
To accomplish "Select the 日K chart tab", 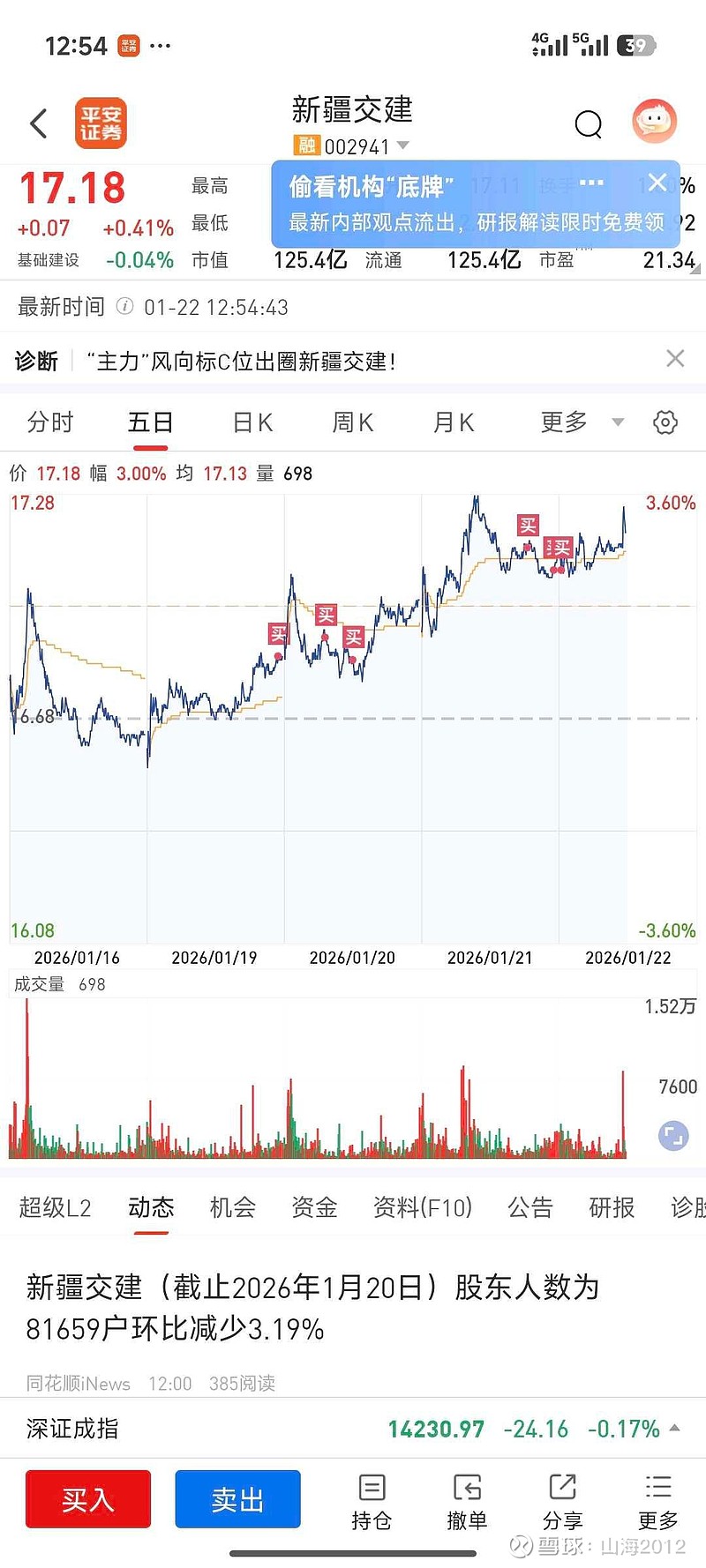I will click(x=252, y=423).
